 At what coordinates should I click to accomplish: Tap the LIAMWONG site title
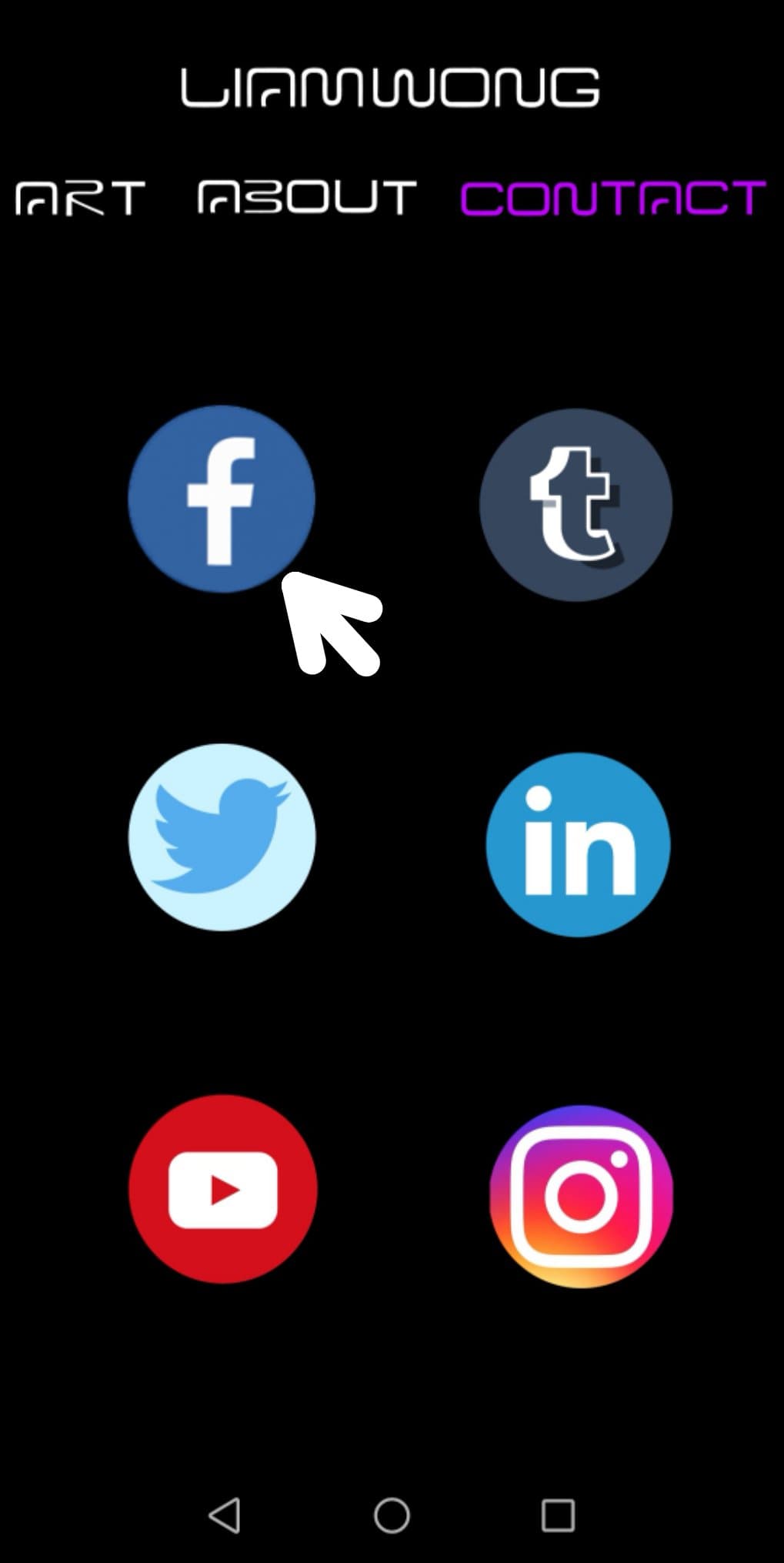390,87
